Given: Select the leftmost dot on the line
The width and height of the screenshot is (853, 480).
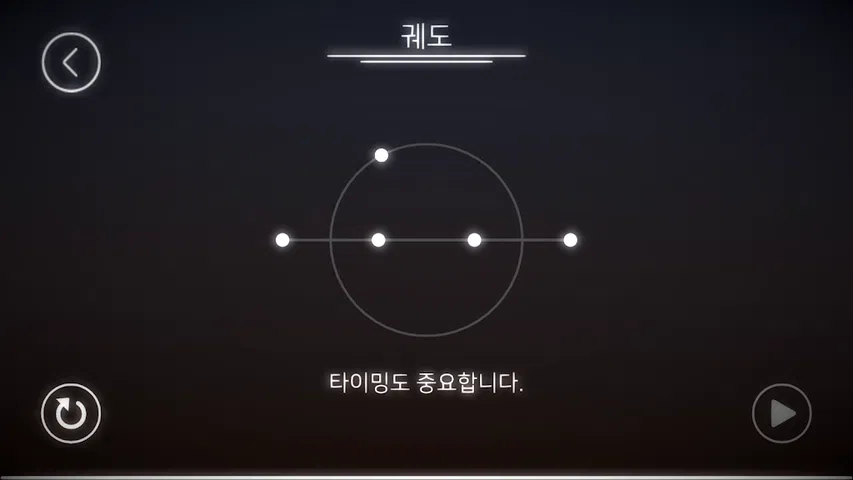Looking at the screenshot, I should [x=282, y=240].
